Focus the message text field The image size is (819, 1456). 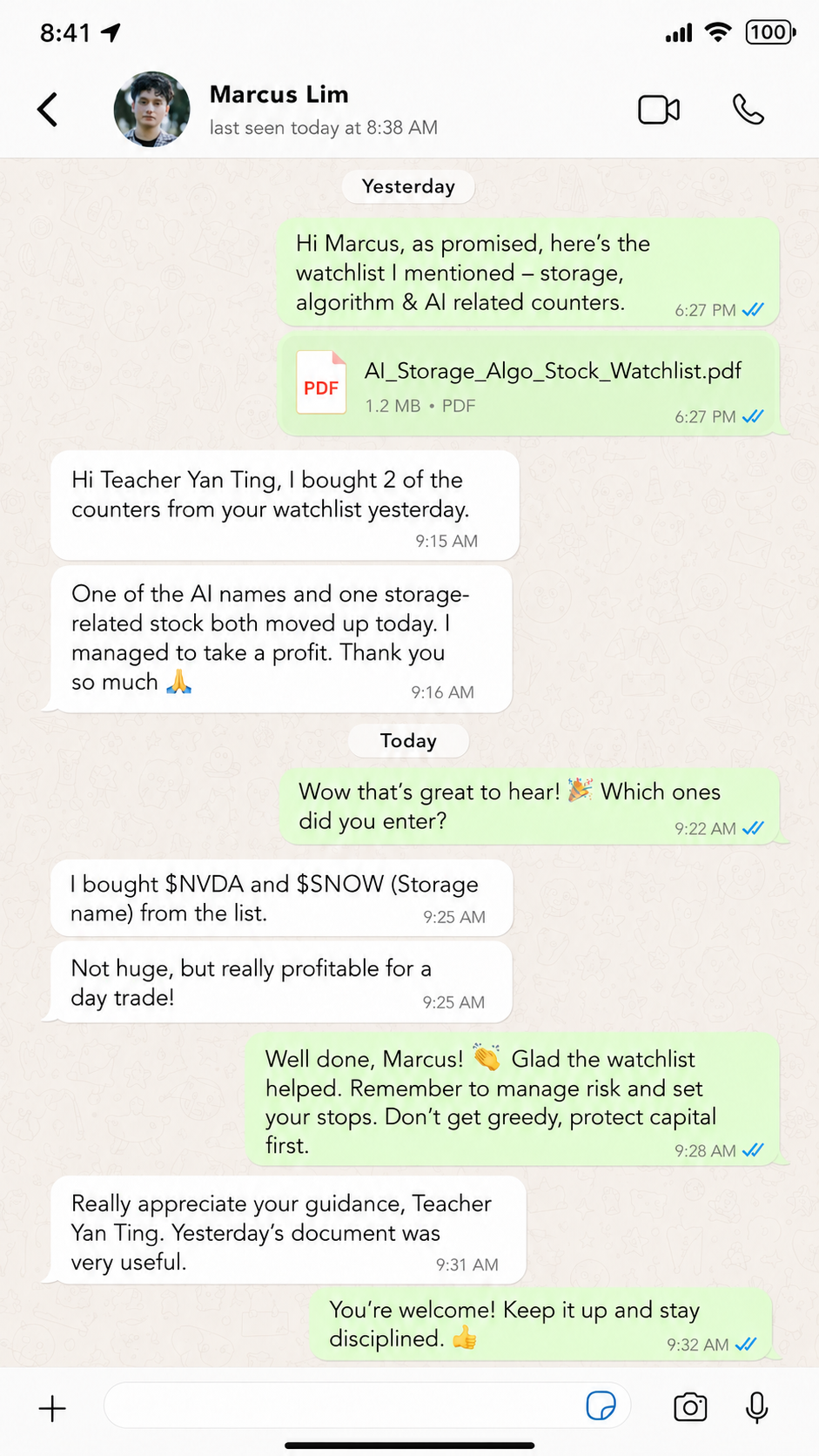point(344,1405)
